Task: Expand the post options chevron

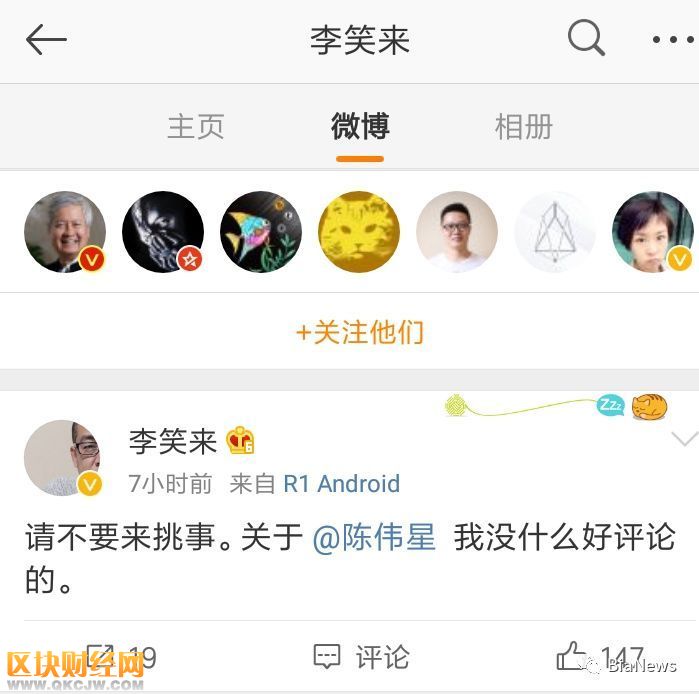Action: [x=684, y=439]
